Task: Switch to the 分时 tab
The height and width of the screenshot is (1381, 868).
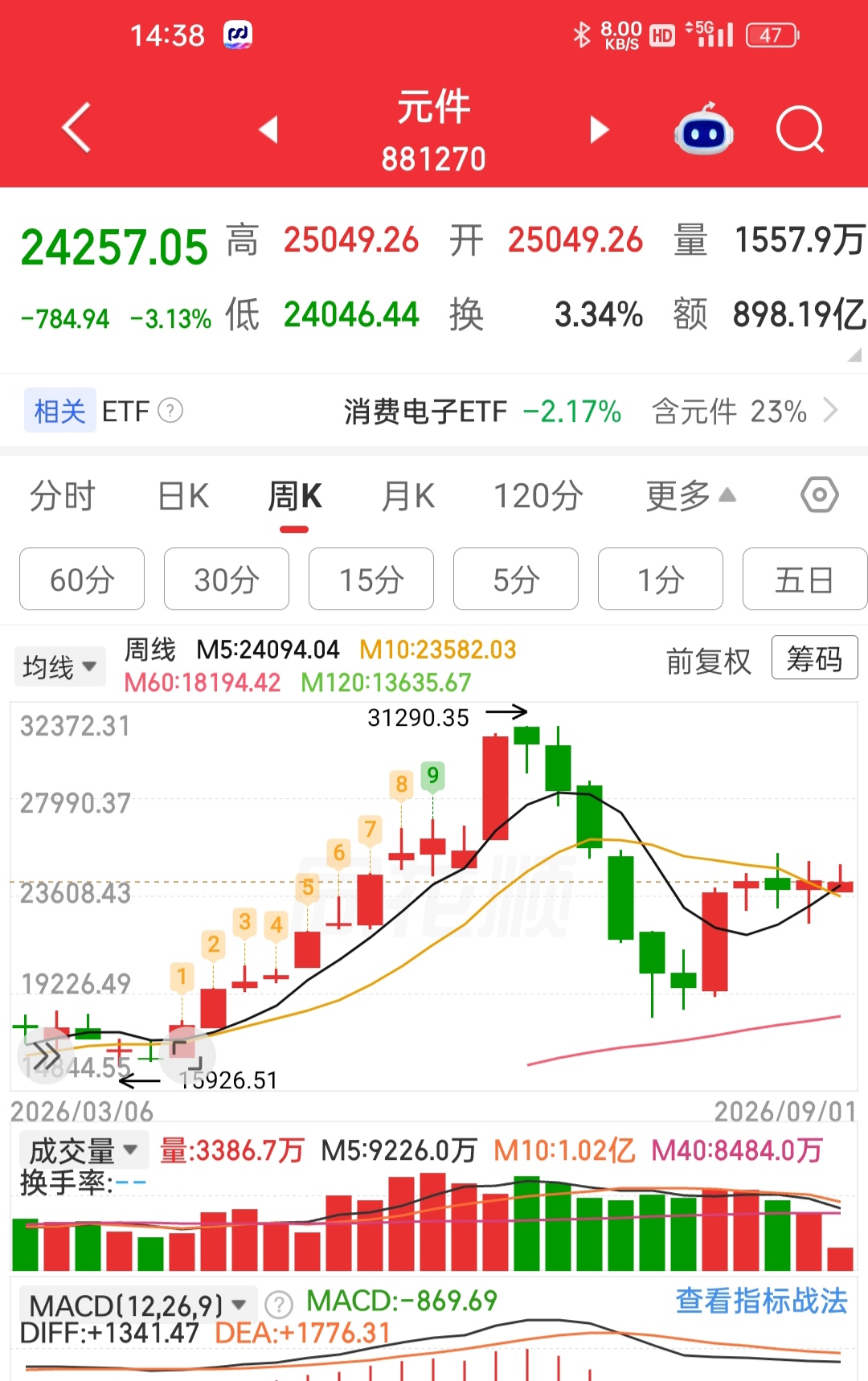Action: (x=63, y=496)
